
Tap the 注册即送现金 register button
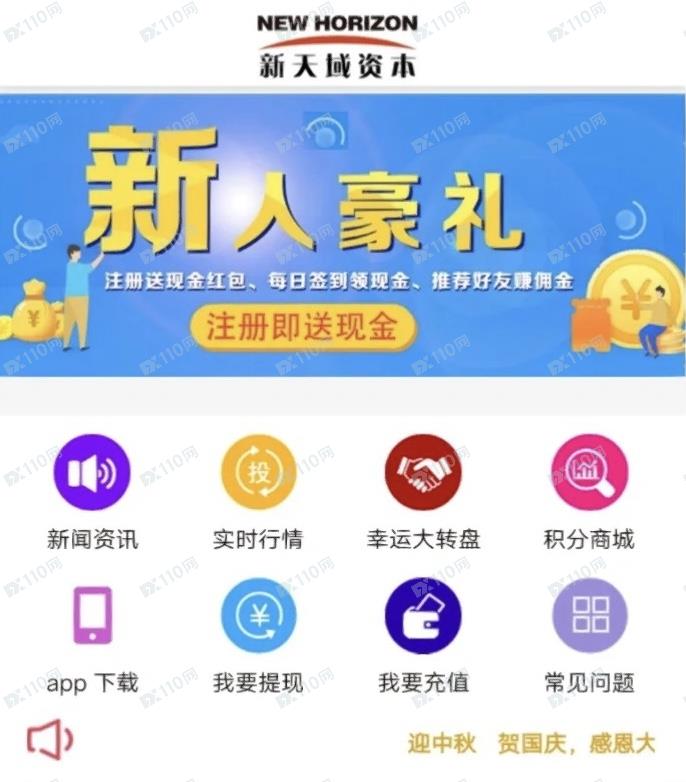point(303,327)
